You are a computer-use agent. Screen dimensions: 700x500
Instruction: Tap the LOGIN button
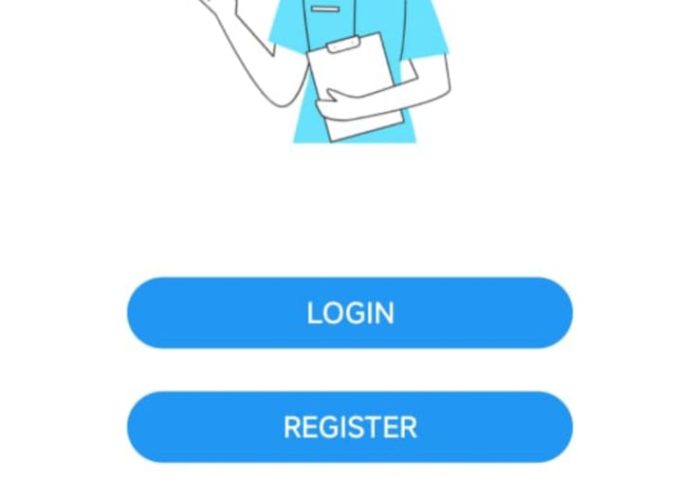(x=349, y=313)
